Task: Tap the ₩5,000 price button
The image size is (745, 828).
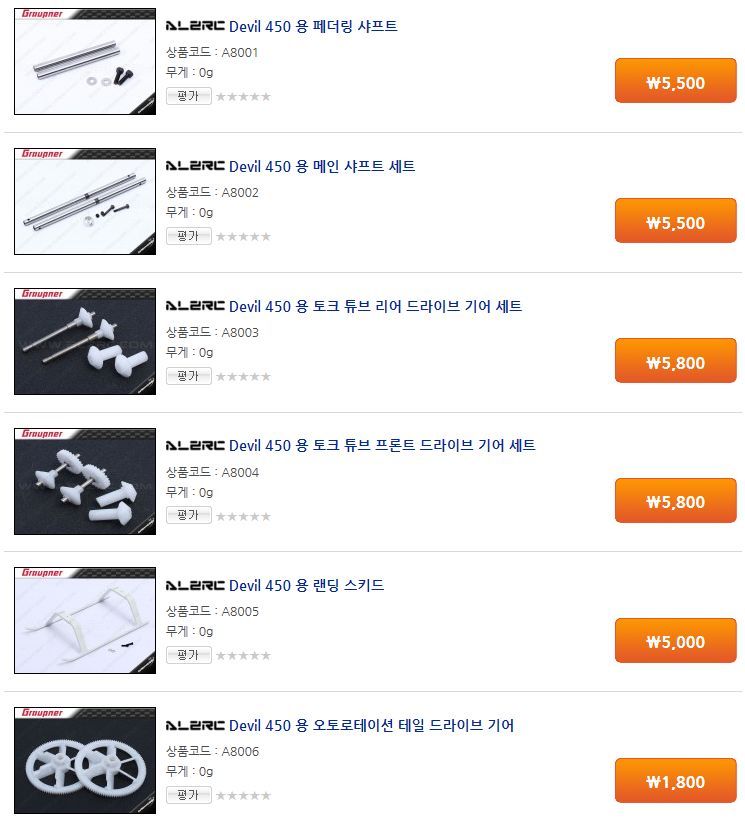Action: [675, 641]
